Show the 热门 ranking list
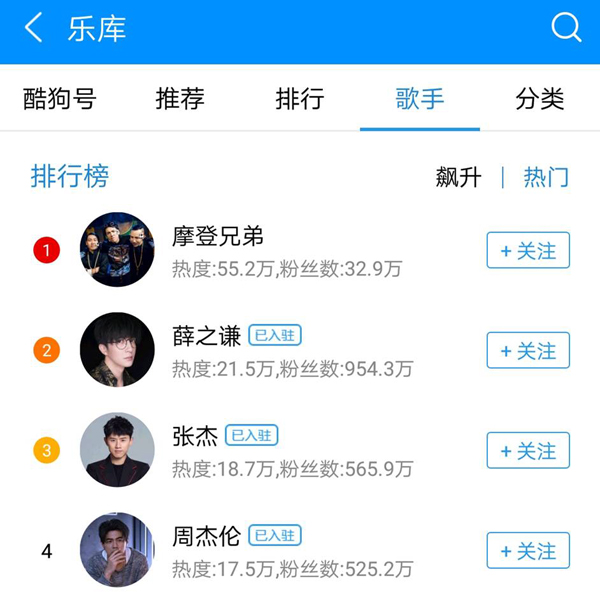 coord(546,178)
